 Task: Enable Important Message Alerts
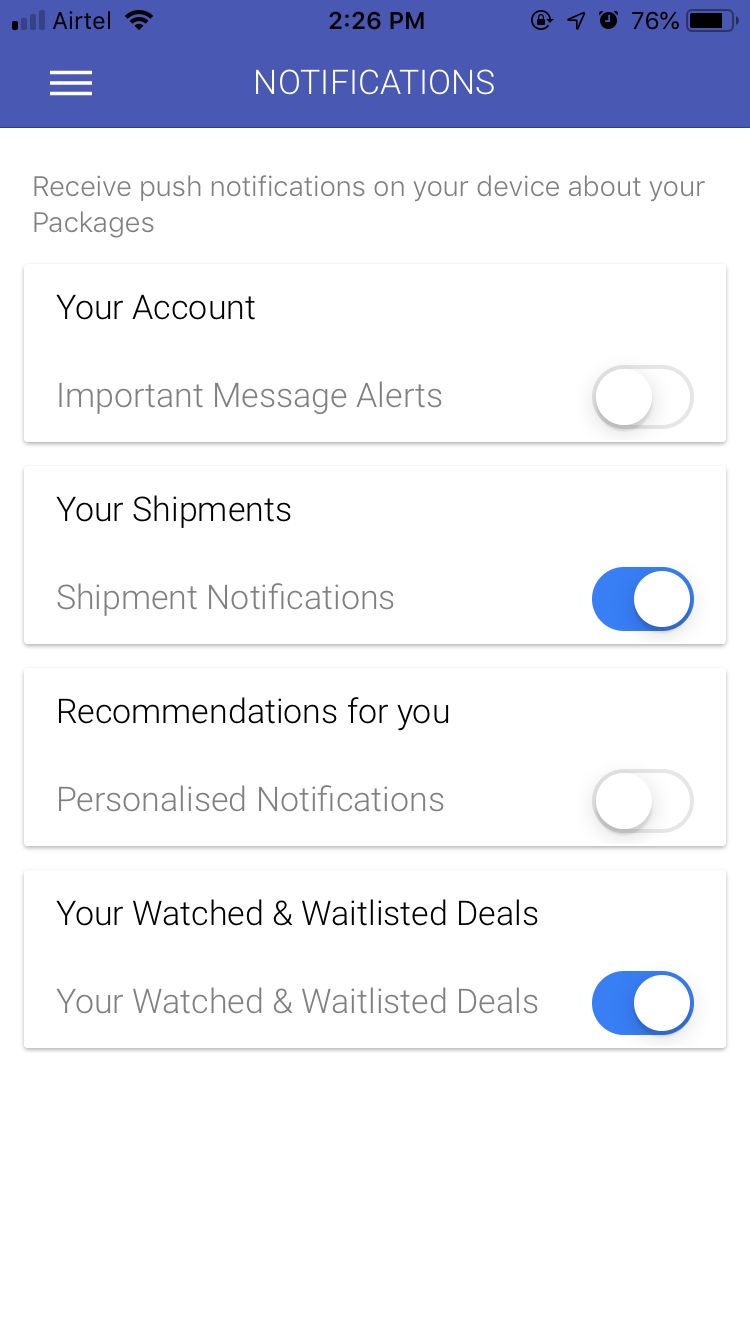pos(642,397)
